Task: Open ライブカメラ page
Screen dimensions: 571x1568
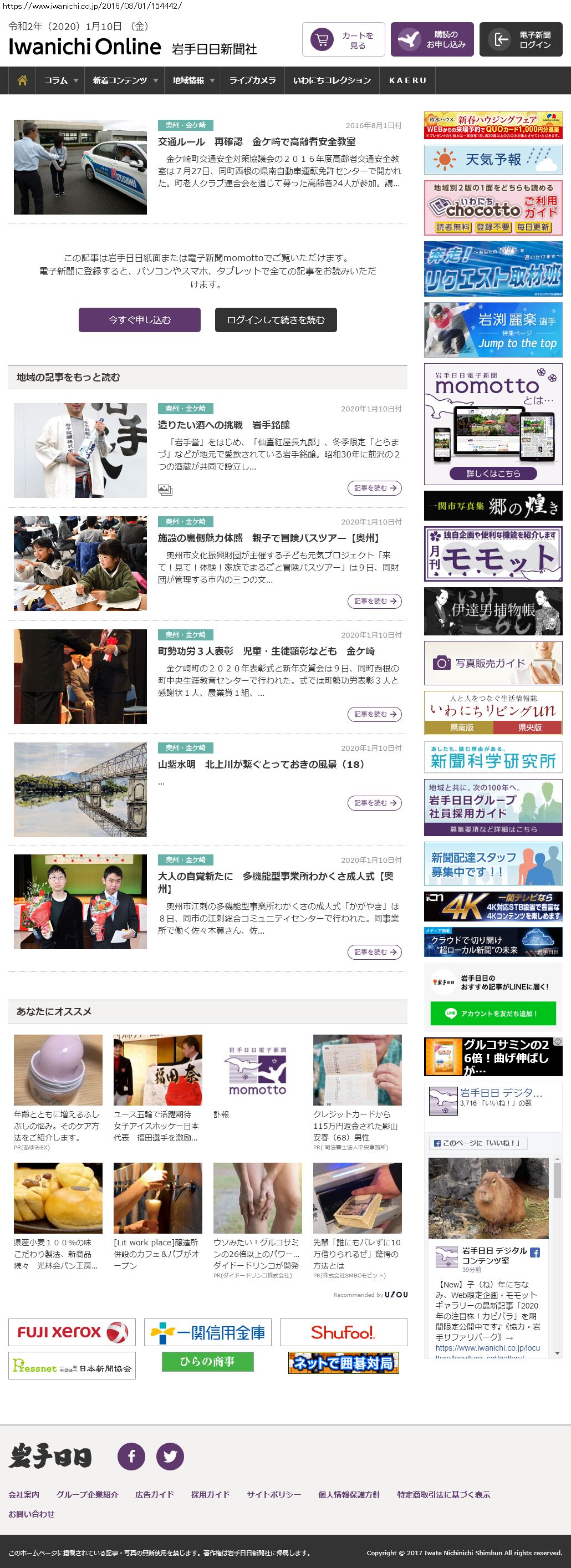Action: tap(252, 80)
